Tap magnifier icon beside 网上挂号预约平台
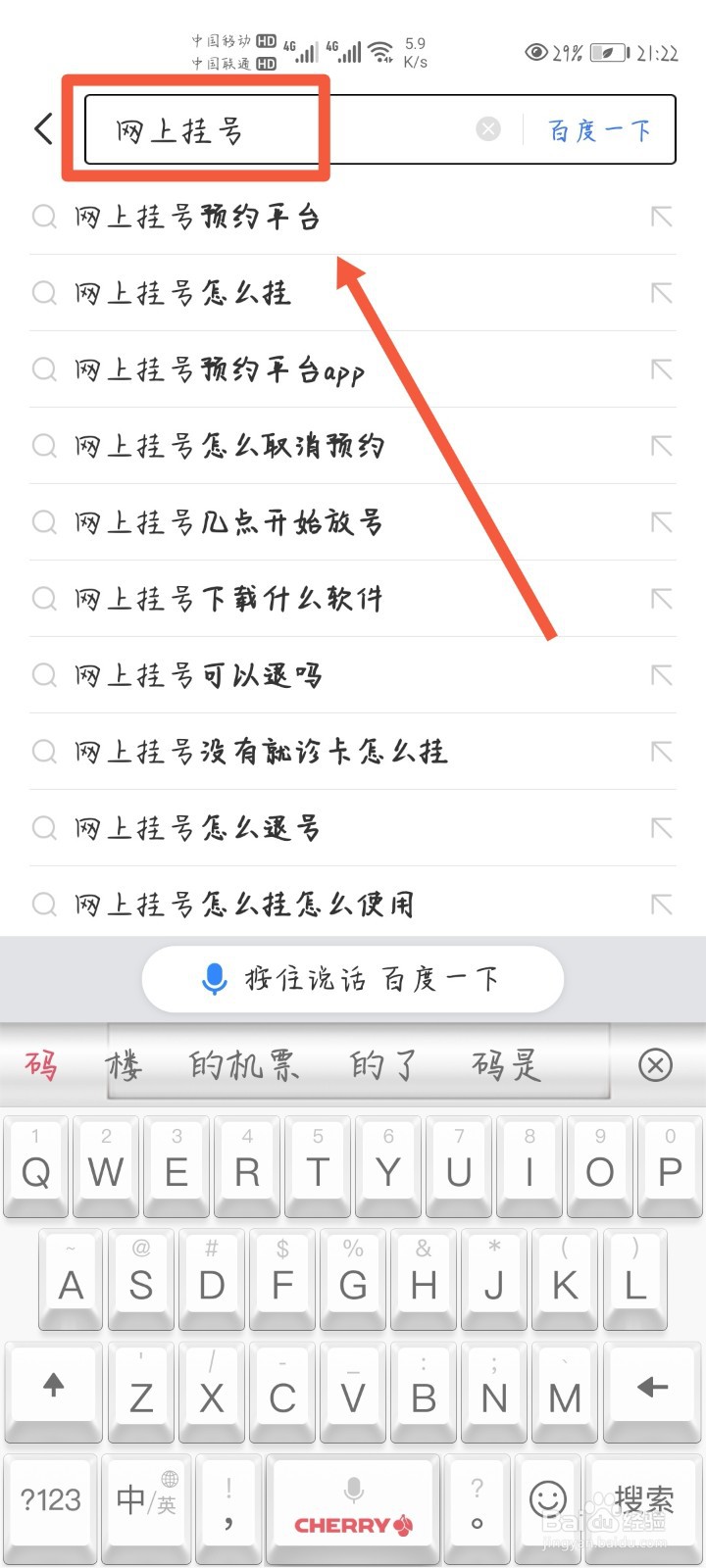Screen dimensions: 706x1568 43,217
